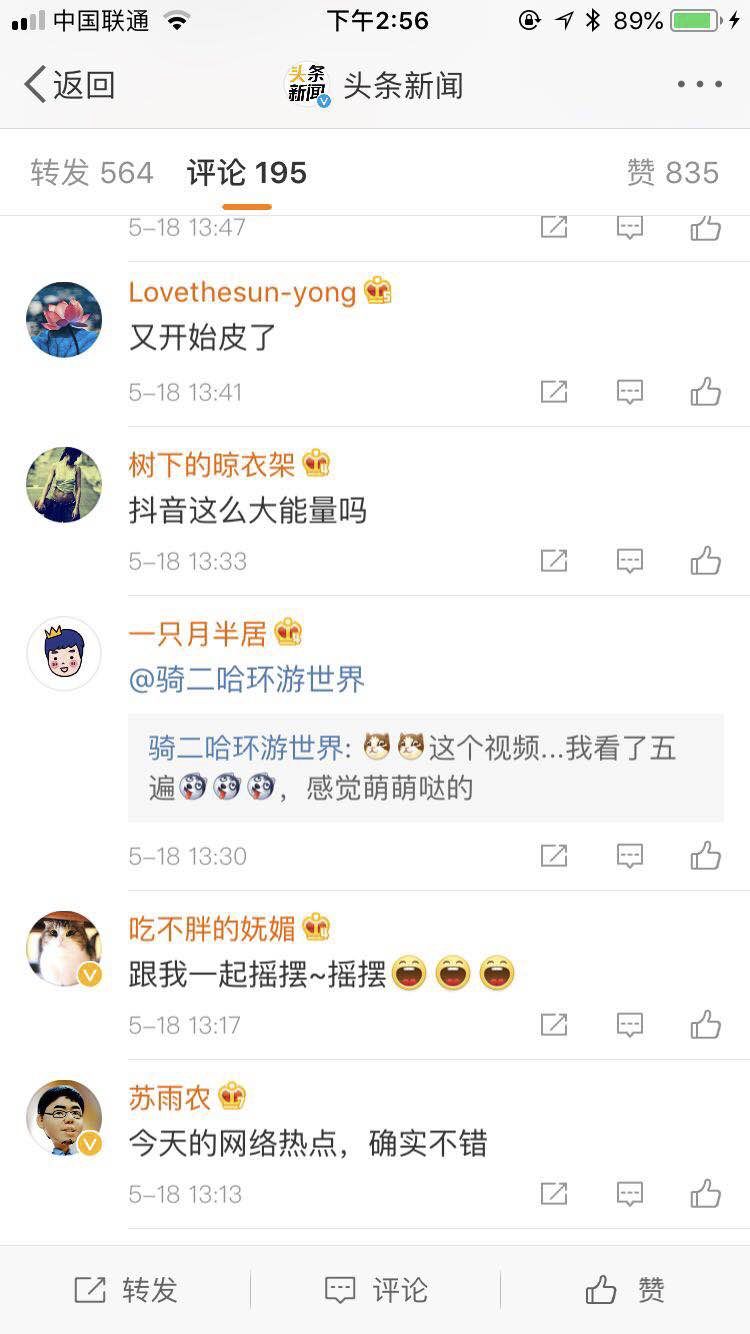The width and height of the screenshot is (750, 1334).
Task: Like the comment 抖音这么大能量吗
Action: [705, 560]
